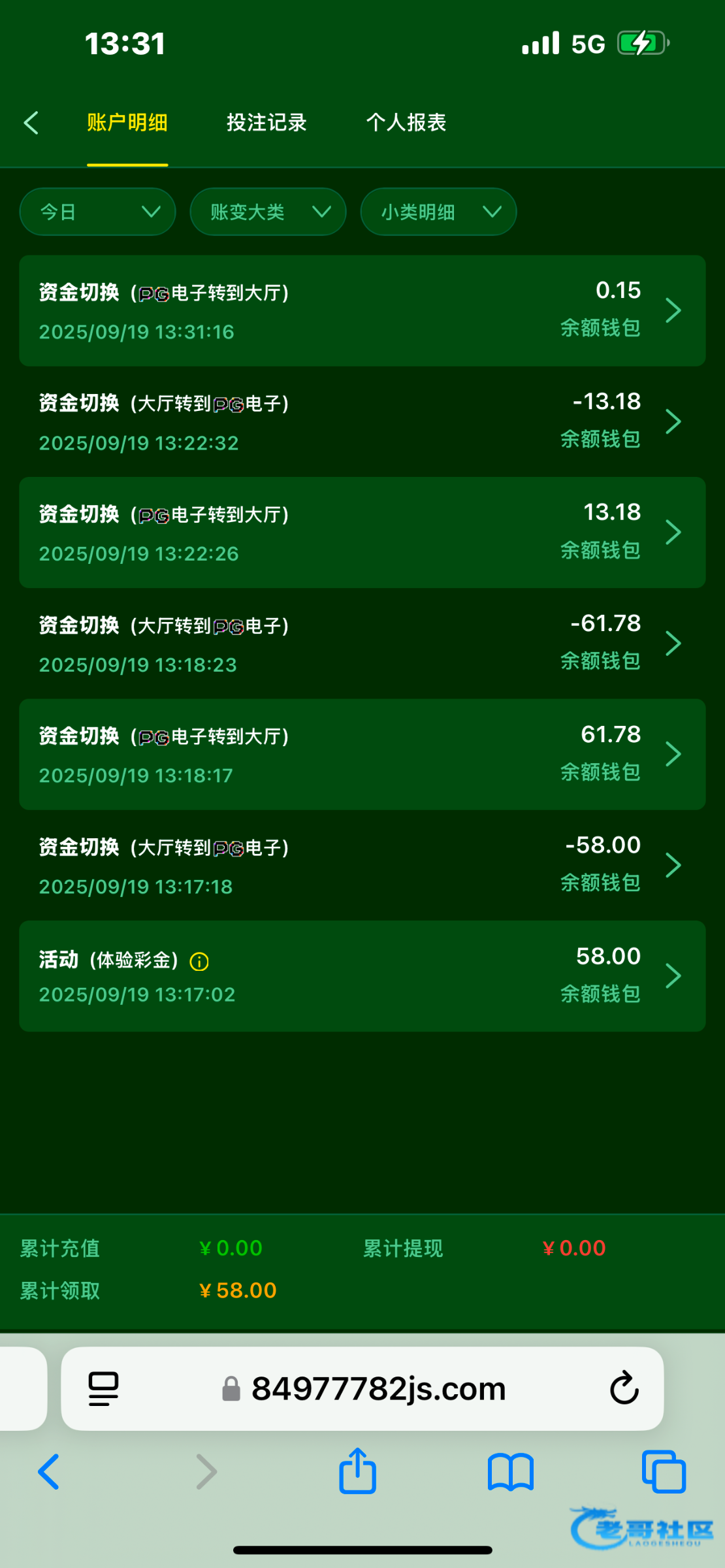The image size is (725, 1568).
Task: Select the 账户明细 tab
Action: [x=127, y=123]
